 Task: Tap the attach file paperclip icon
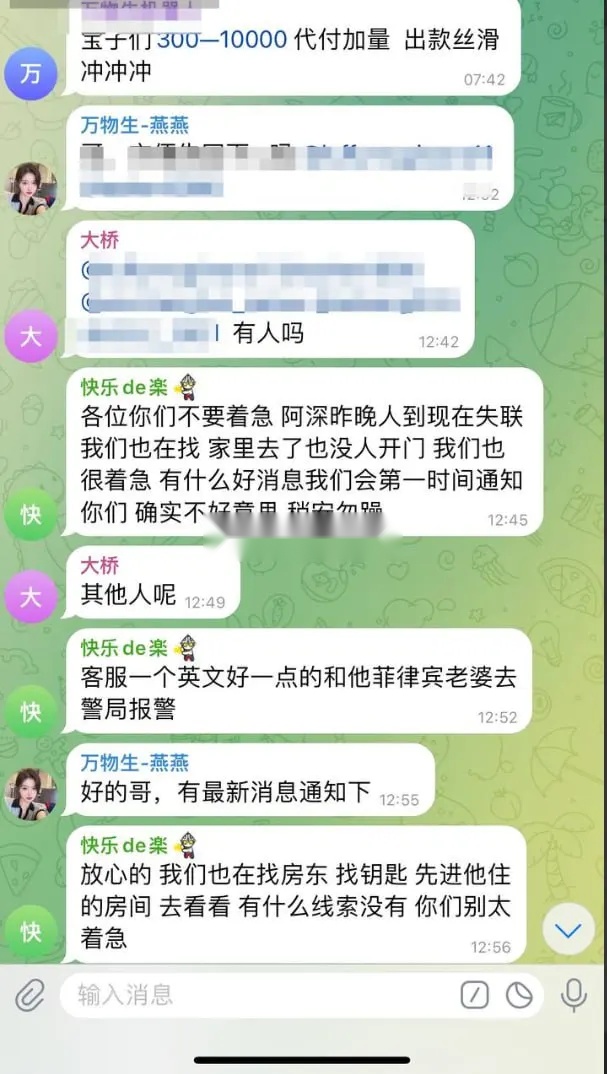click(30, 995)
